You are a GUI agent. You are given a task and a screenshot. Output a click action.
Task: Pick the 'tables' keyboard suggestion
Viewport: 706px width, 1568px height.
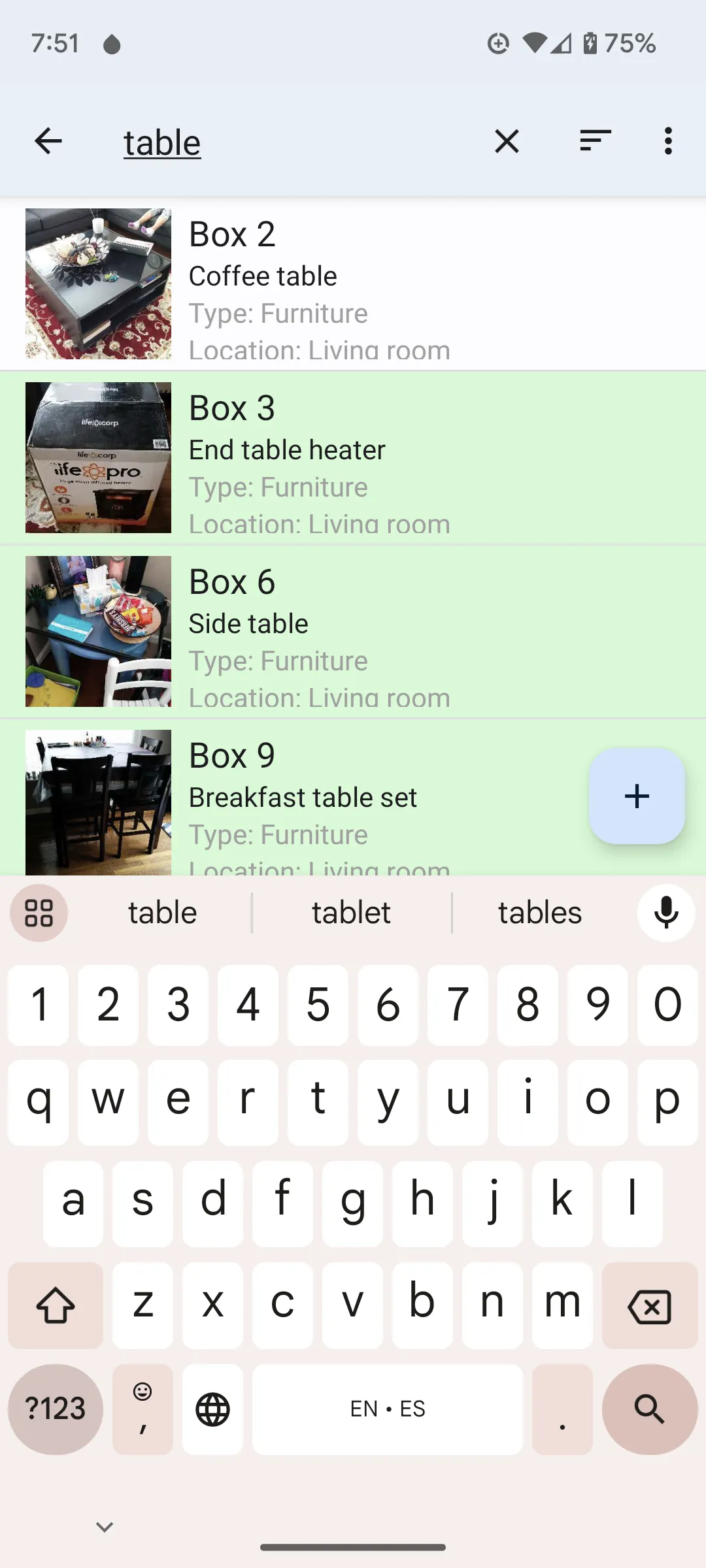540,913
